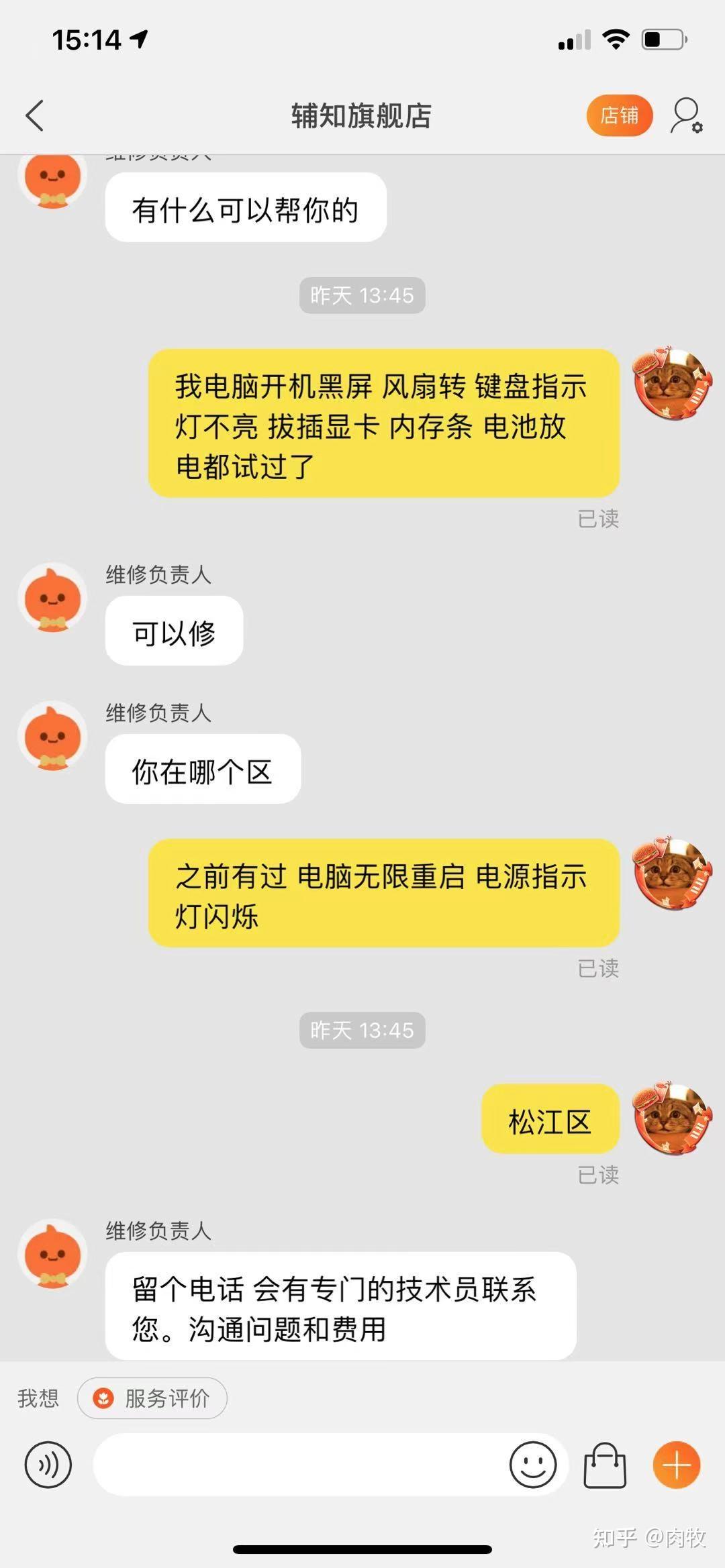Viewport: 725px width, 1568px height.
Task: Open the plus attachments menu
Action: coord(676,1465)
